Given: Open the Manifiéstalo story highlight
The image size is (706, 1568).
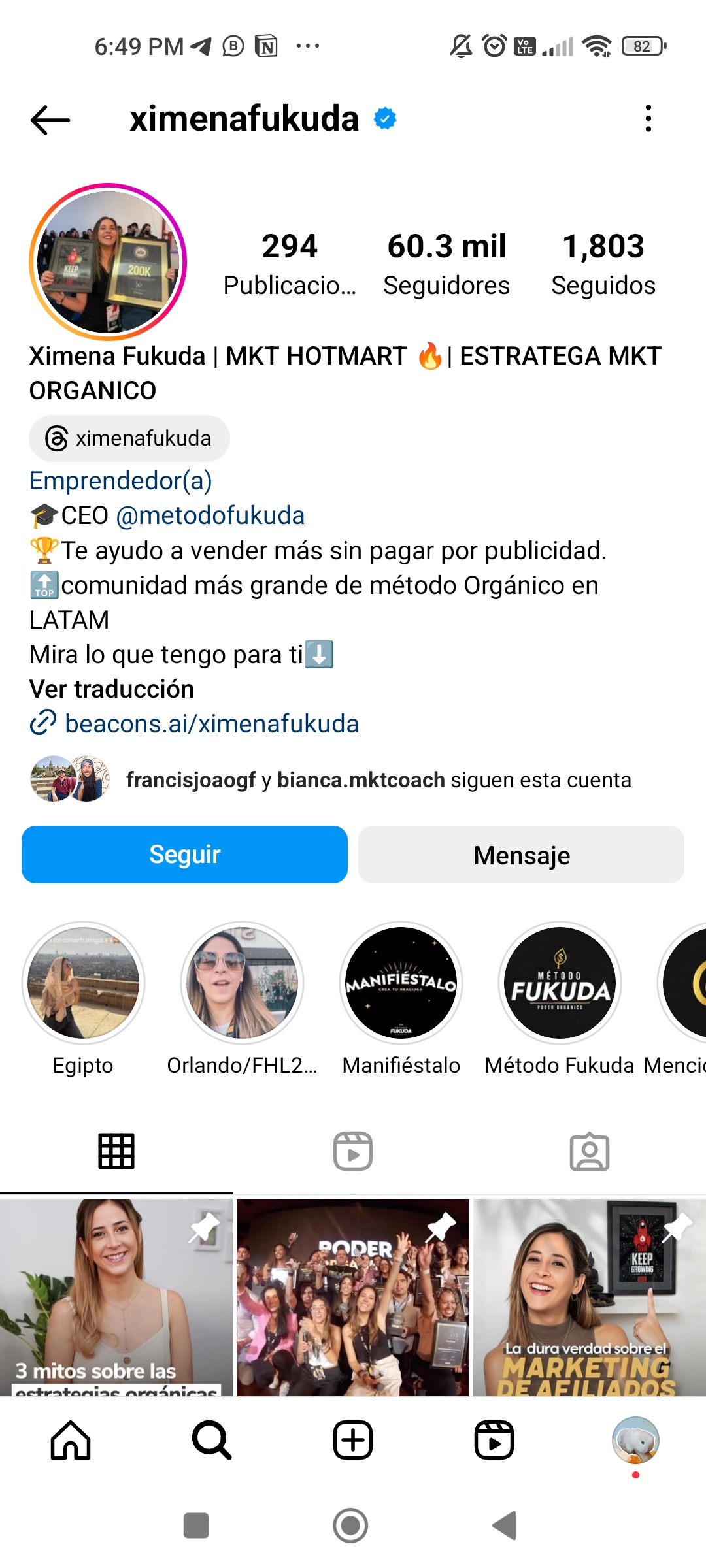Looking at the screenshot, I should (401, 983).
